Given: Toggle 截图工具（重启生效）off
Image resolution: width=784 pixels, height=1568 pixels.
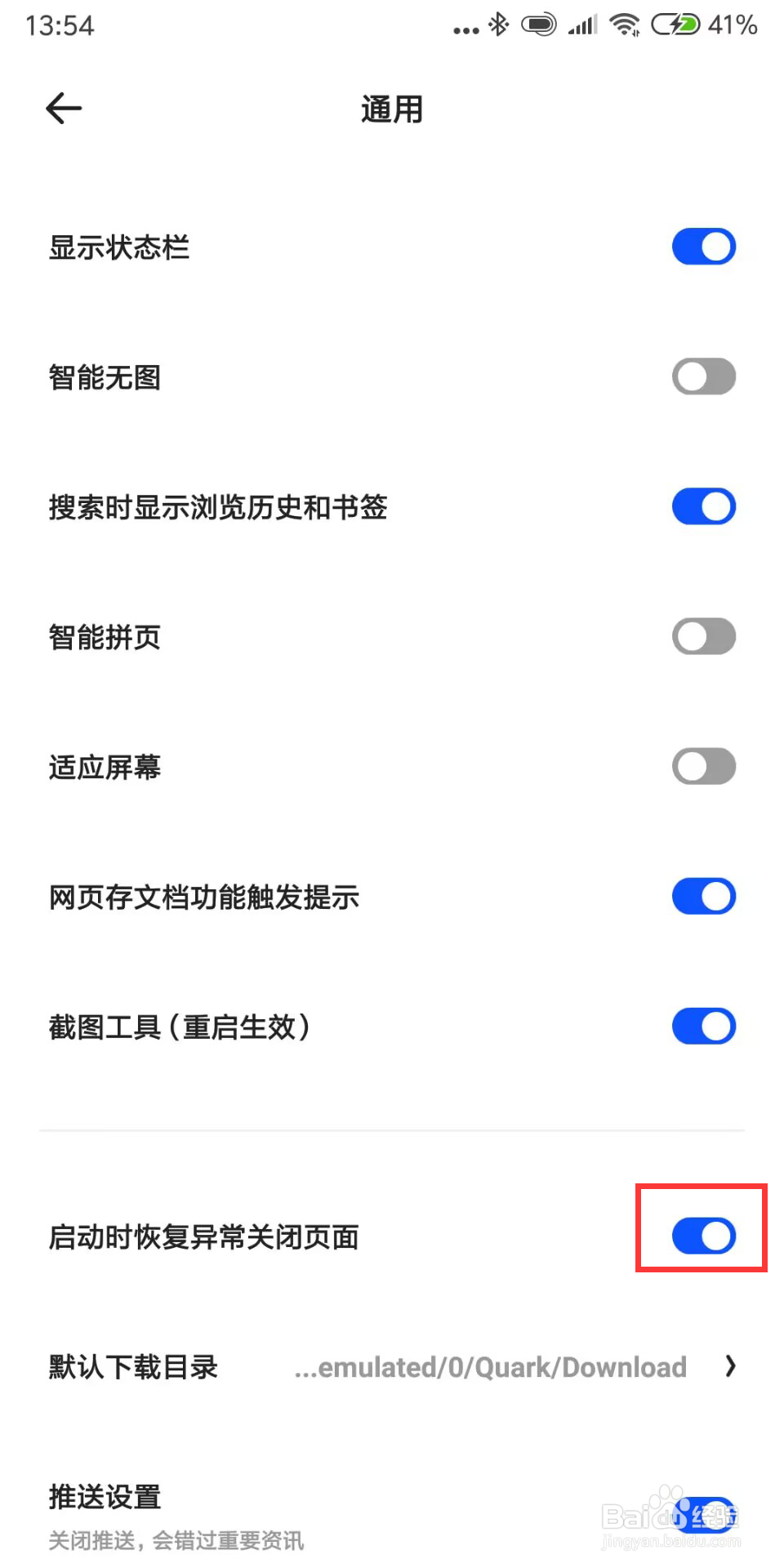Looking at the screenshot, I should [704, 1026].
